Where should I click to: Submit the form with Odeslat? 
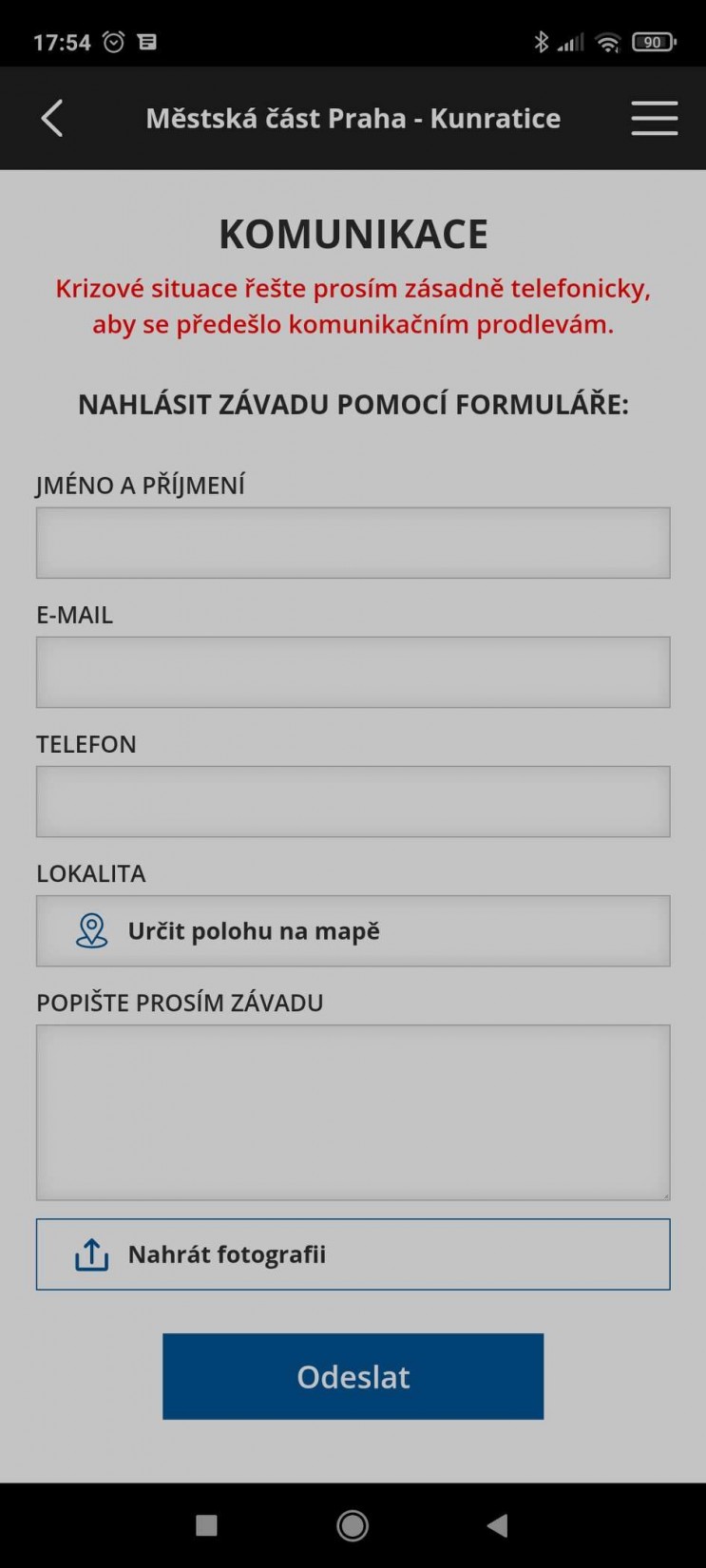click(353, 1376)
